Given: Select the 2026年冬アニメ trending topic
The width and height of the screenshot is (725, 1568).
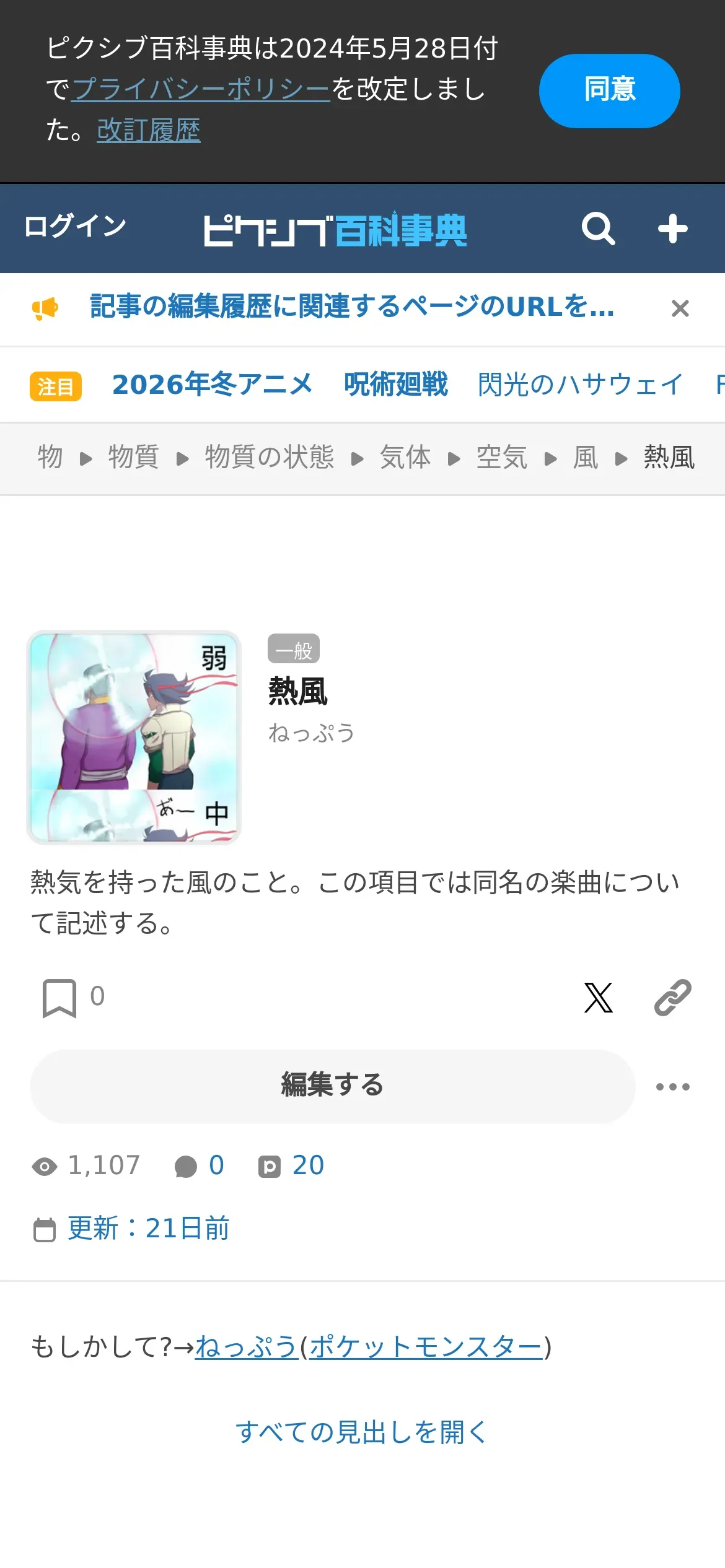Looking at the screenshot, I should (x=212, y=385).
